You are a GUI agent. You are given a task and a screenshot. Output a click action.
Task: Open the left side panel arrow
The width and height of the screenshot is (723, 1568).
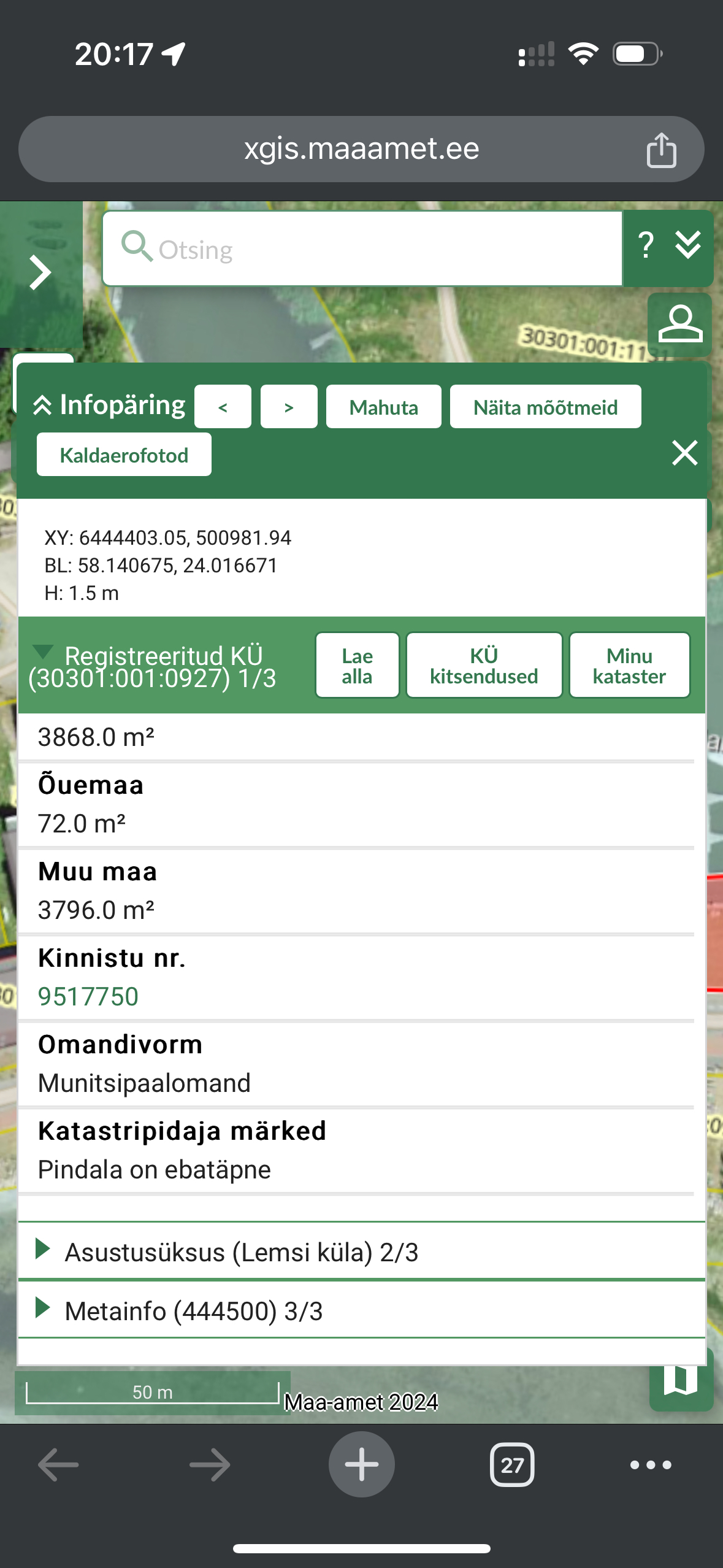[40, 273]
